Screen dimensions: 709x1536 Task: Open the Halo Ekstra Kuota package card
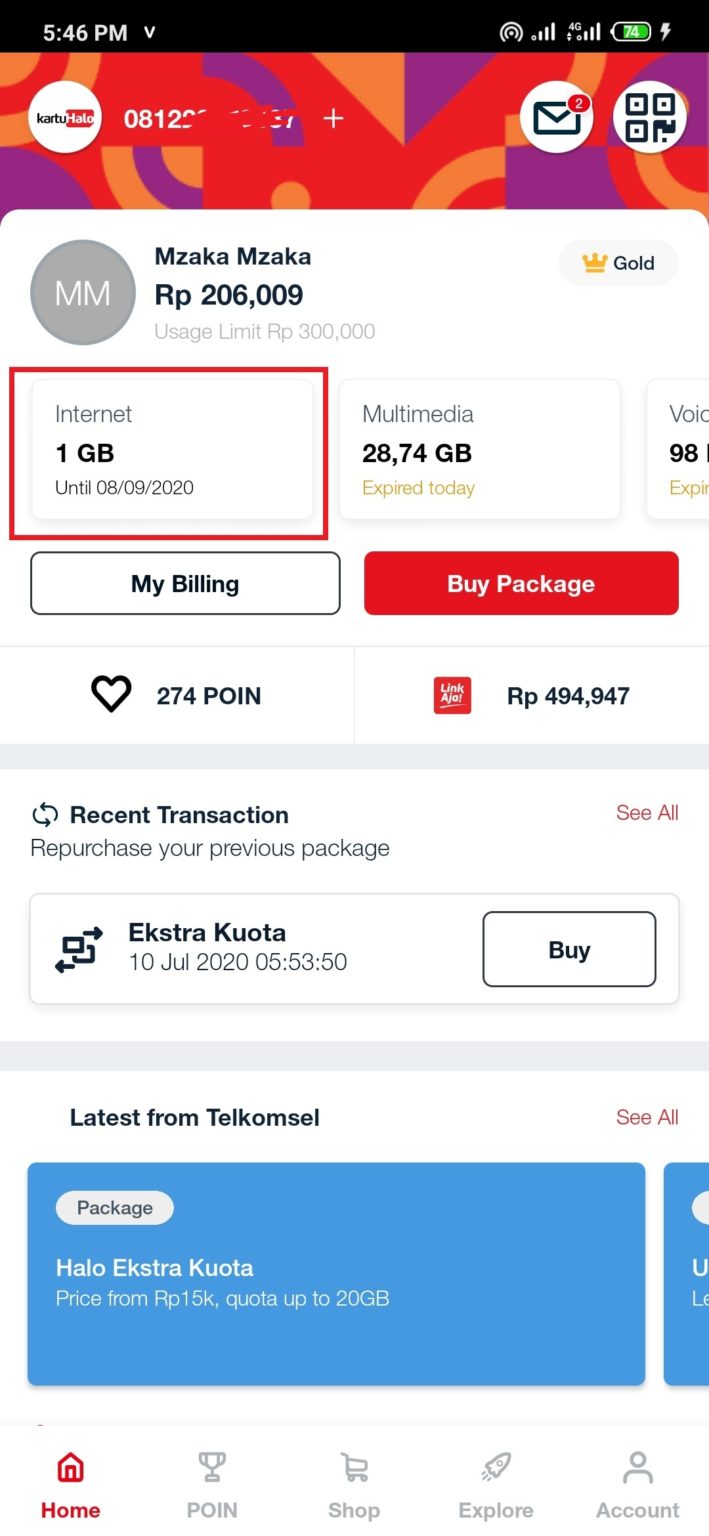[x=336, y=1273]
